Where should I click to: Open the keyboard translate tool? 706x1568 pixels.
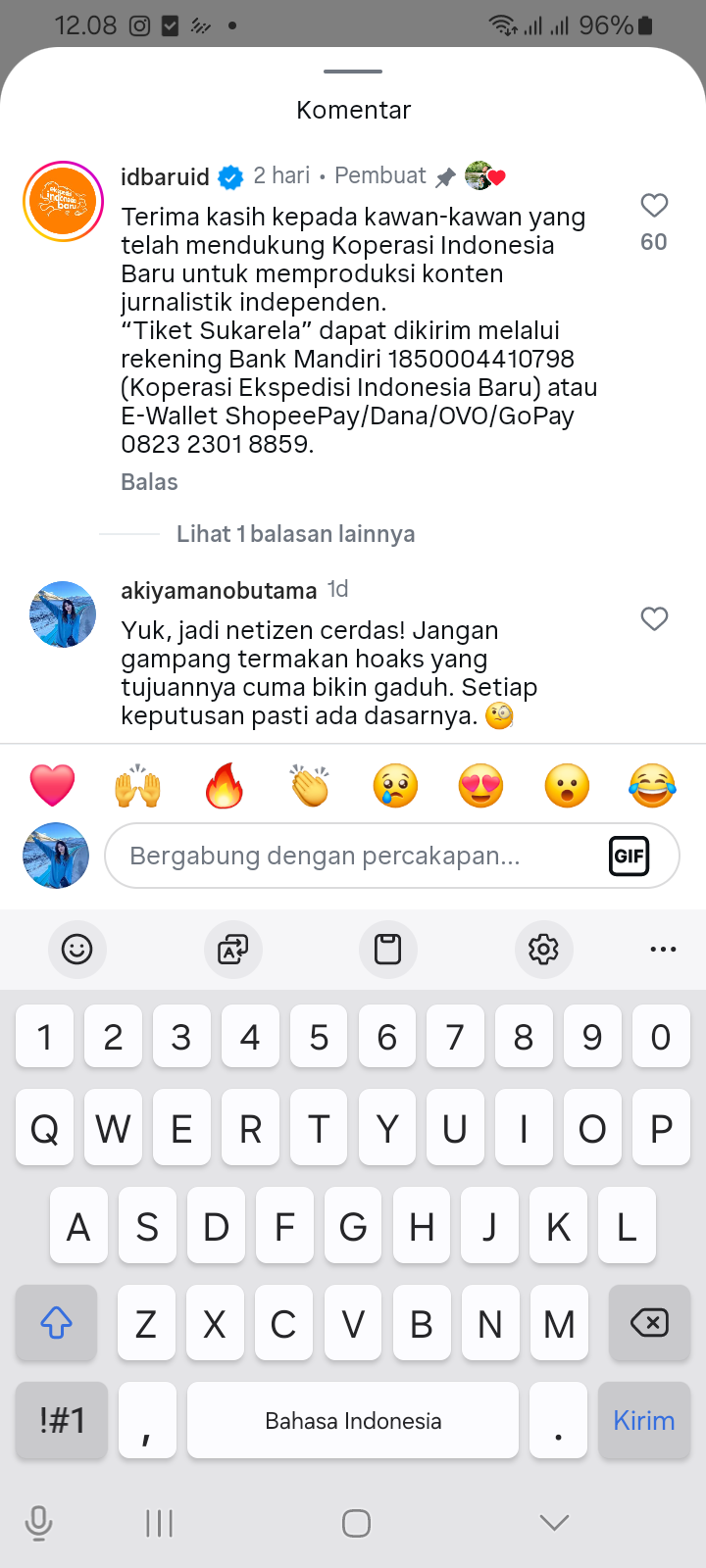coord(232,949)
